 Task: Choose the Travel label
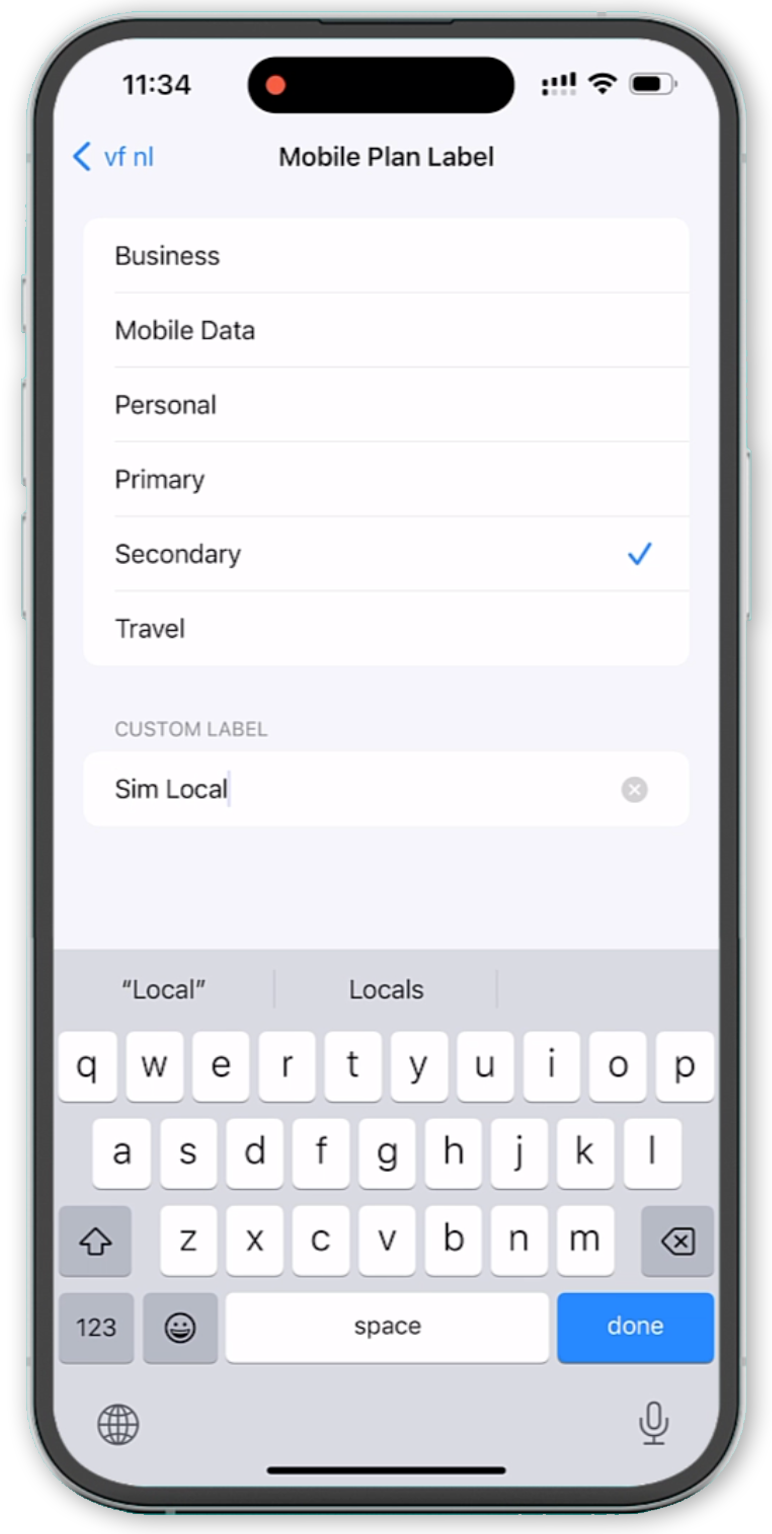[386, 628]
